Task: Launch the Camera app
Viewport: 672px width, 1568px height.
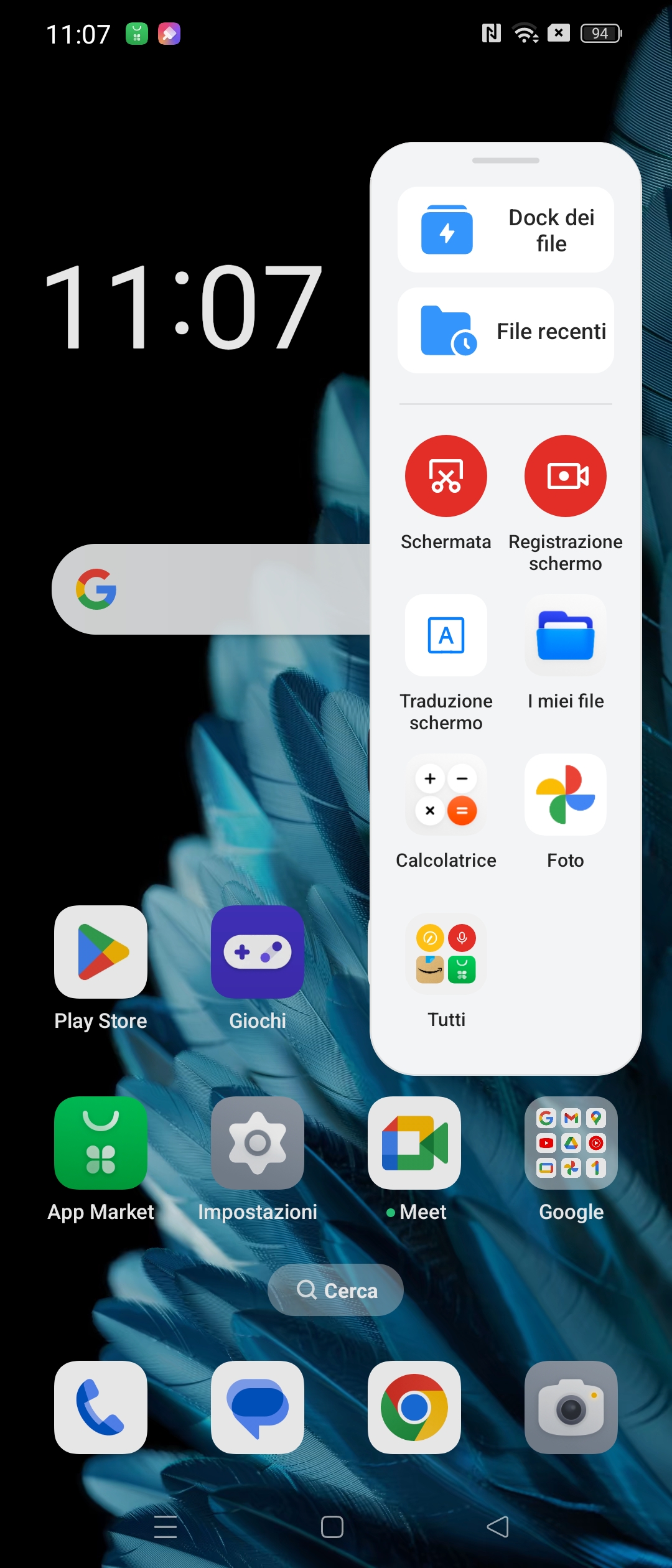Action: pyautogui.click(x=571, y=1407)
